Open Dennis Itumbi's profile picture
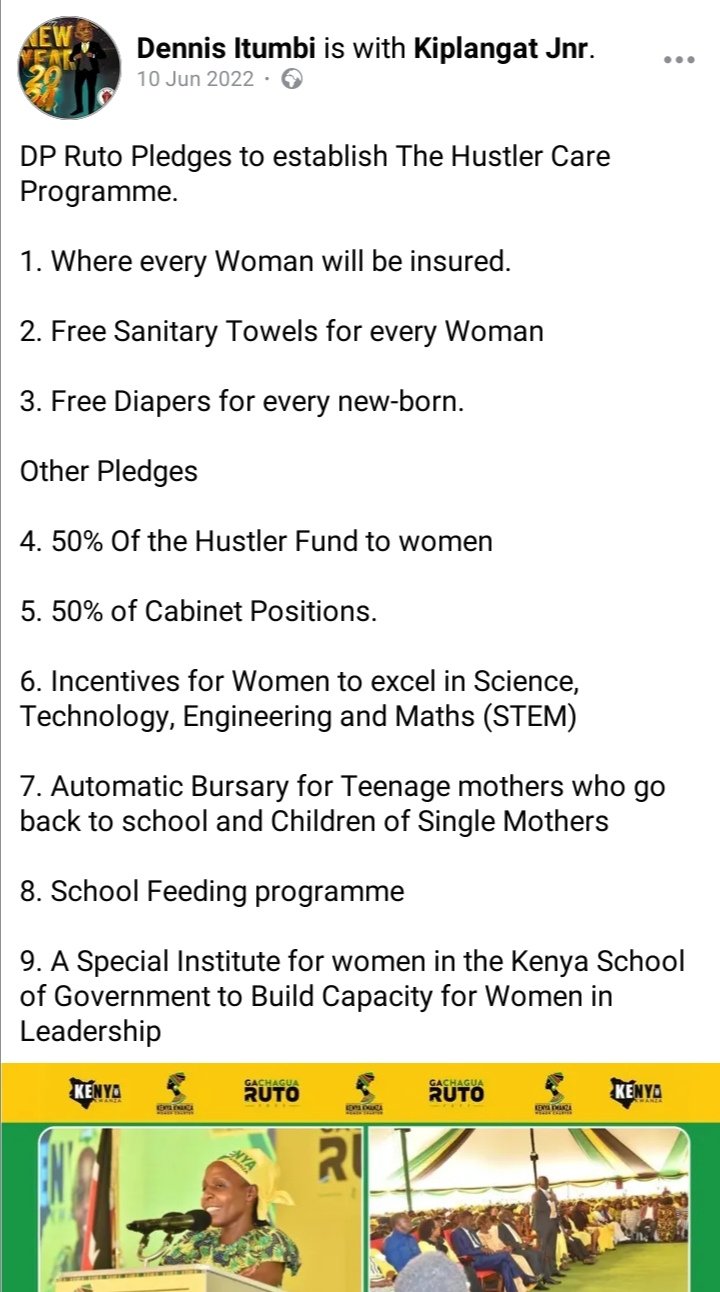720x1292 pixels. coord(69,67)
